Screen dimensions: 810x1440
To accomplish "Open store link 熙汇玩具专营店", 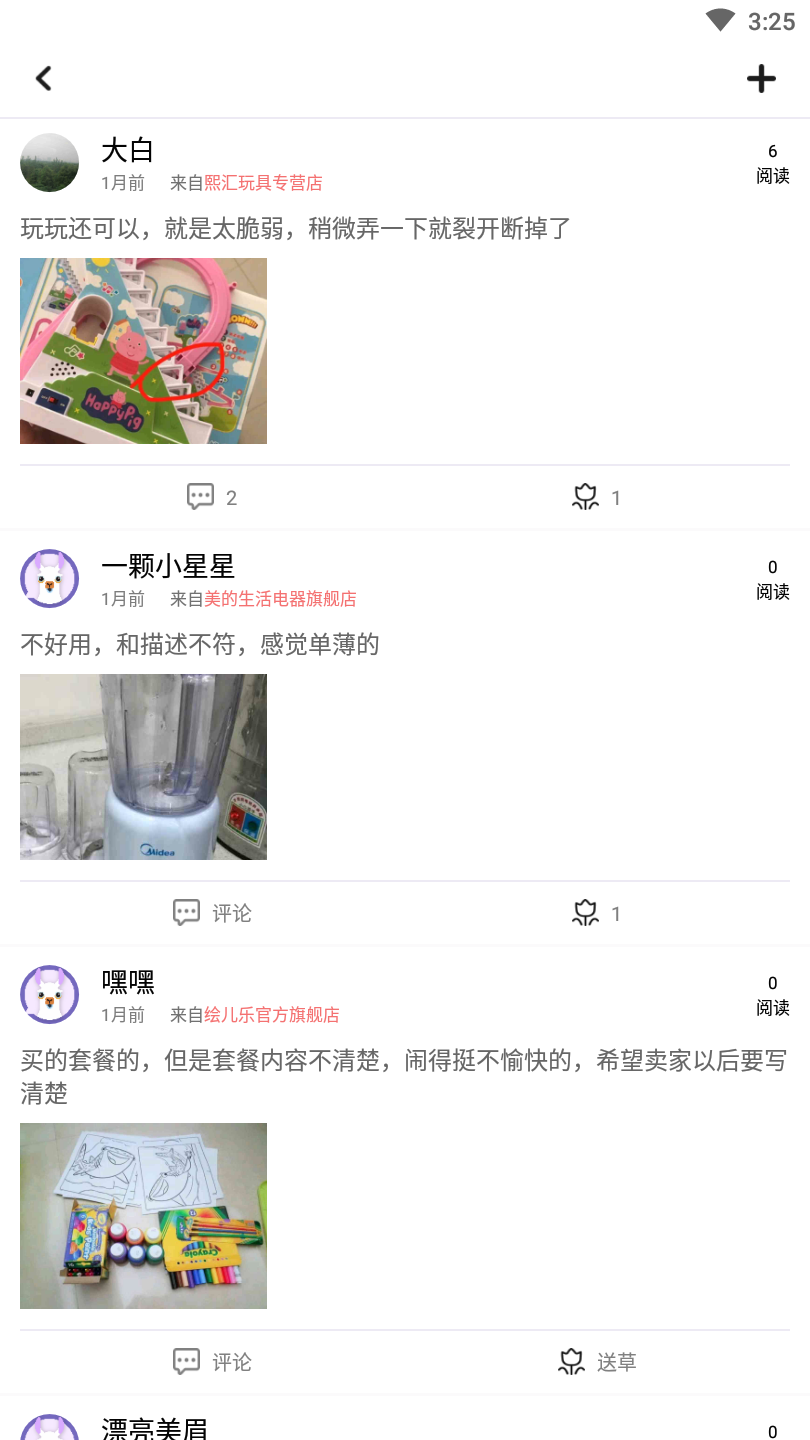I will pos(265,183).
